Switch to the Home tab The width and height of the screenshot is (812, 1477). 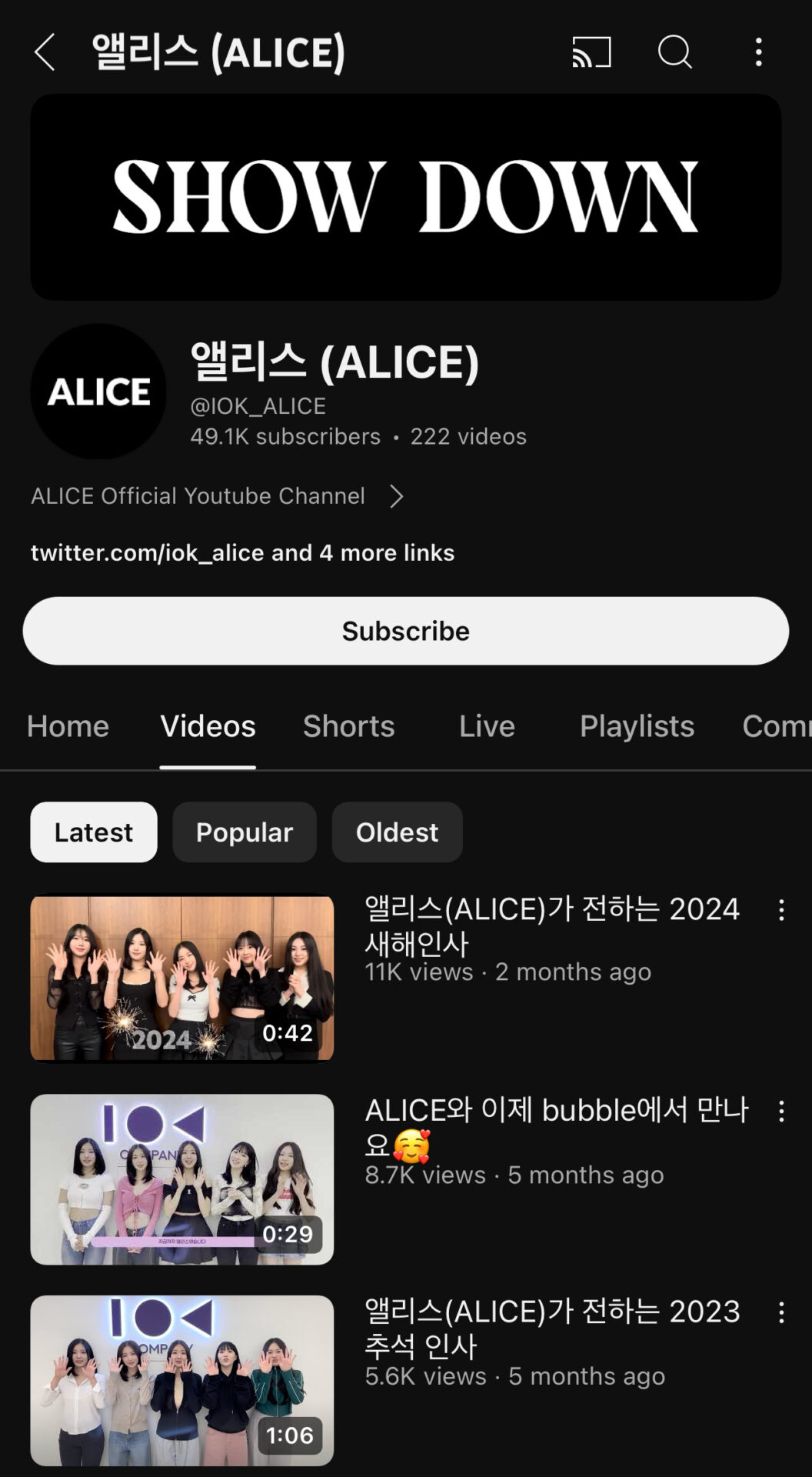(x=68, y=726)
